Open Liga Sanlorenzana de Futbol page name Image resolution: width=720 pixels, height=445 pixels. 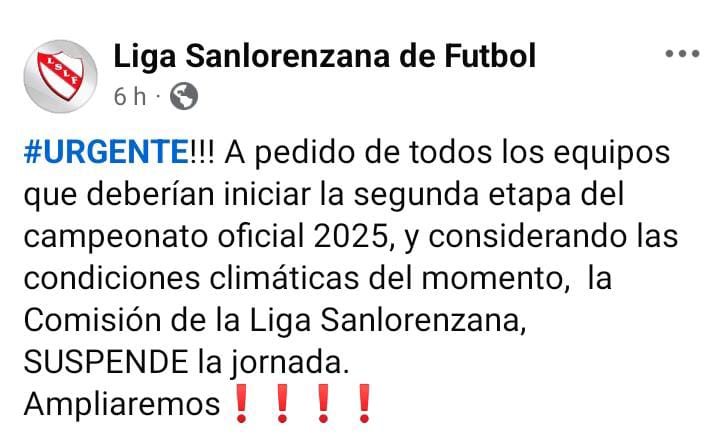325,56
